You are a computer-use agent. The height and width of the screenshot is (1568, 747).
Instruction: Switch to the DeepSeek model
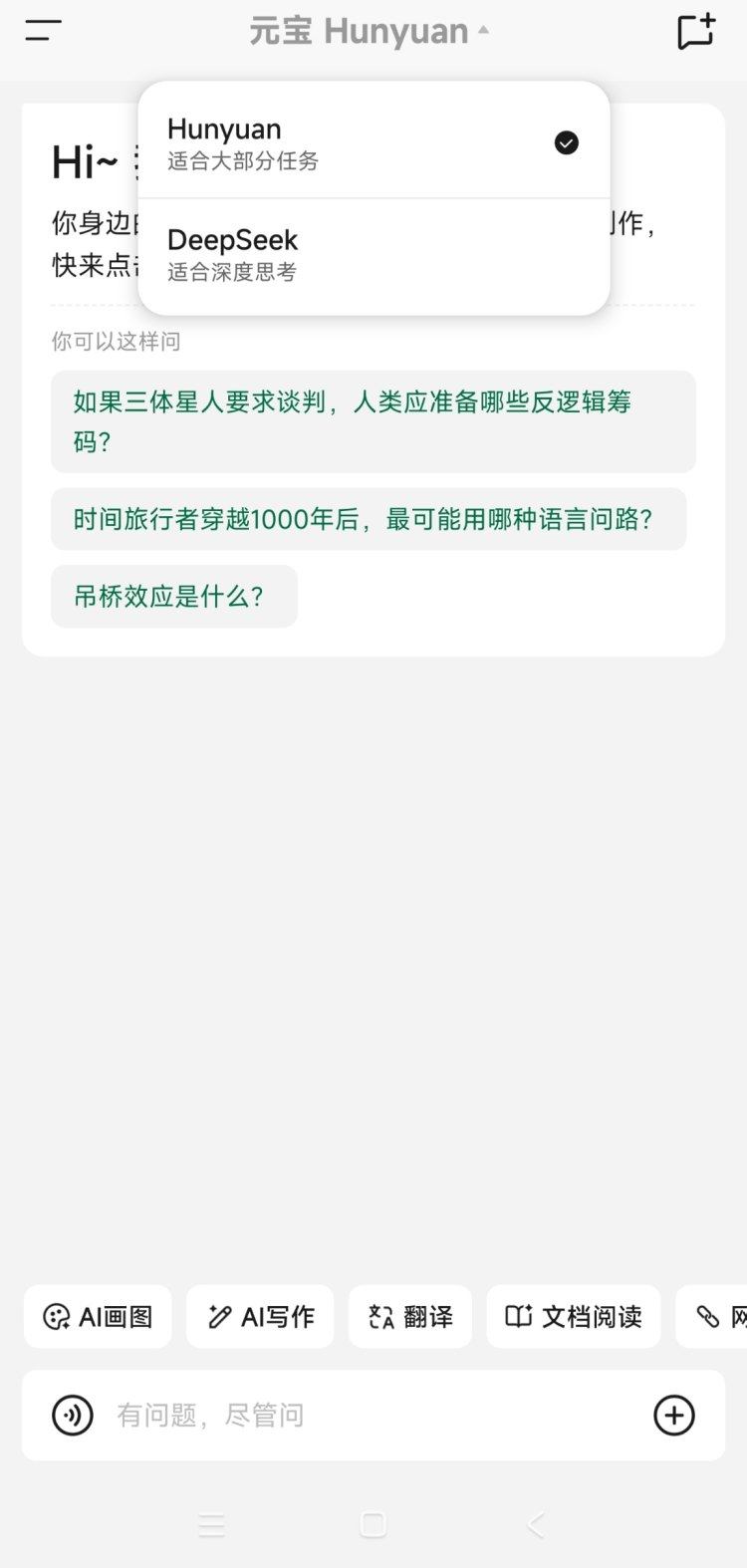click(373, 255)
